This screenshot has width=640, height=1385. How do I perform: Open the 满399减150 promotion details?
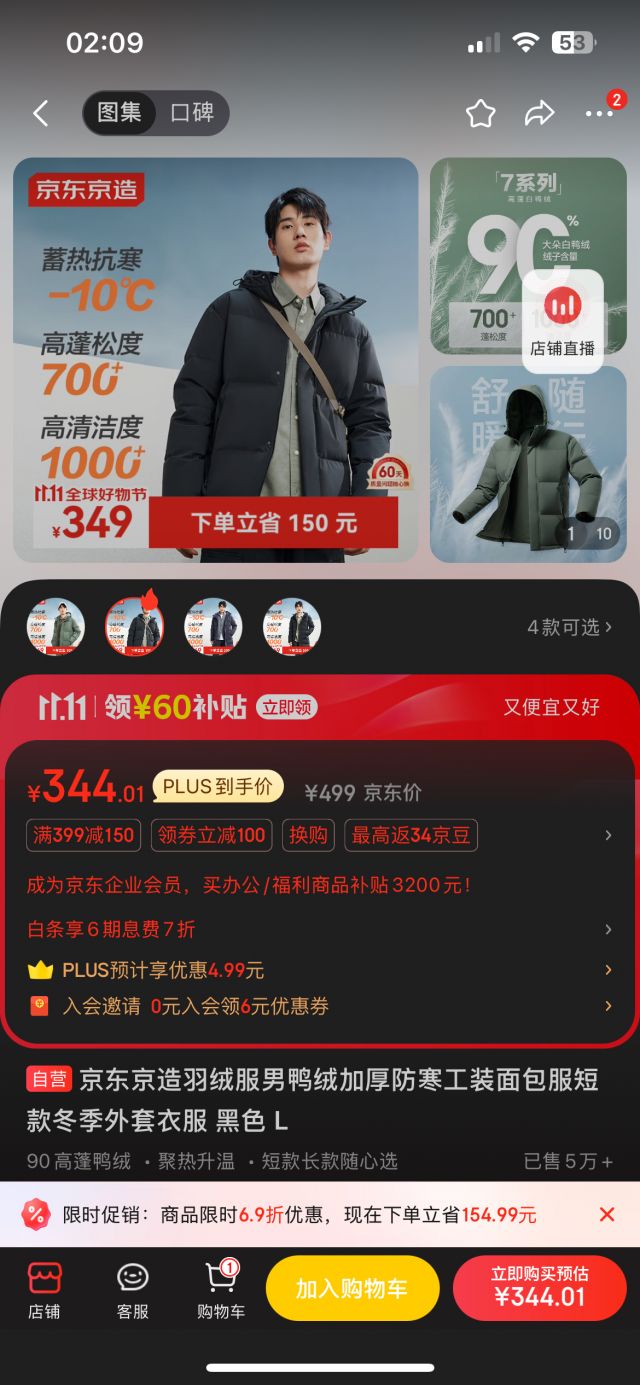pyautogui.click(x=84, y=835)
